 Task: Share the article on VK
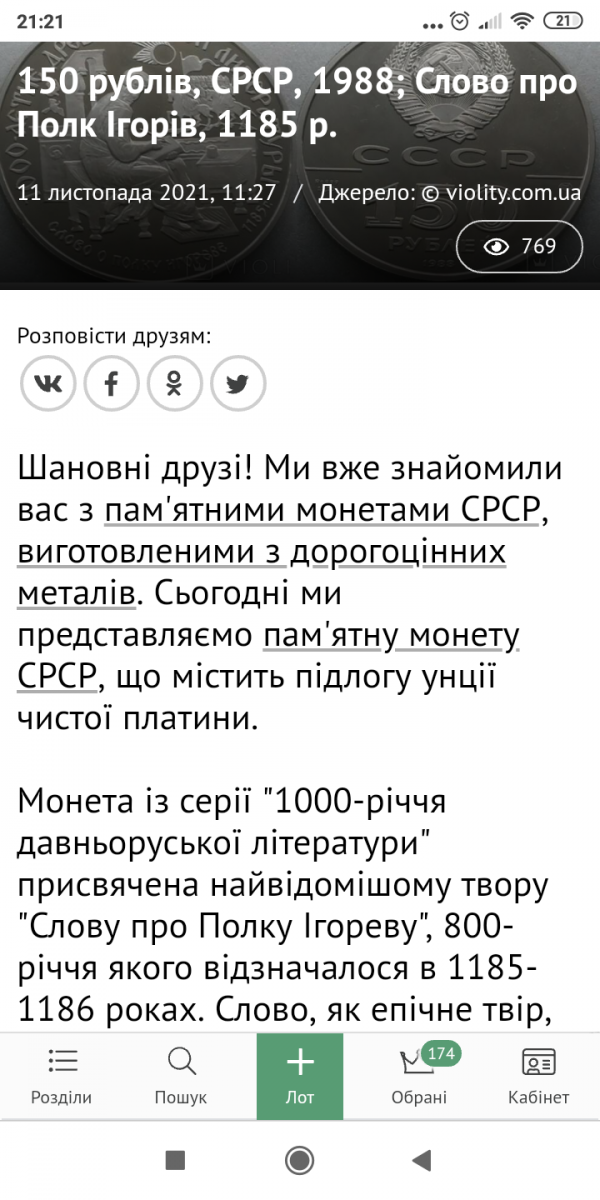point(48,382)
